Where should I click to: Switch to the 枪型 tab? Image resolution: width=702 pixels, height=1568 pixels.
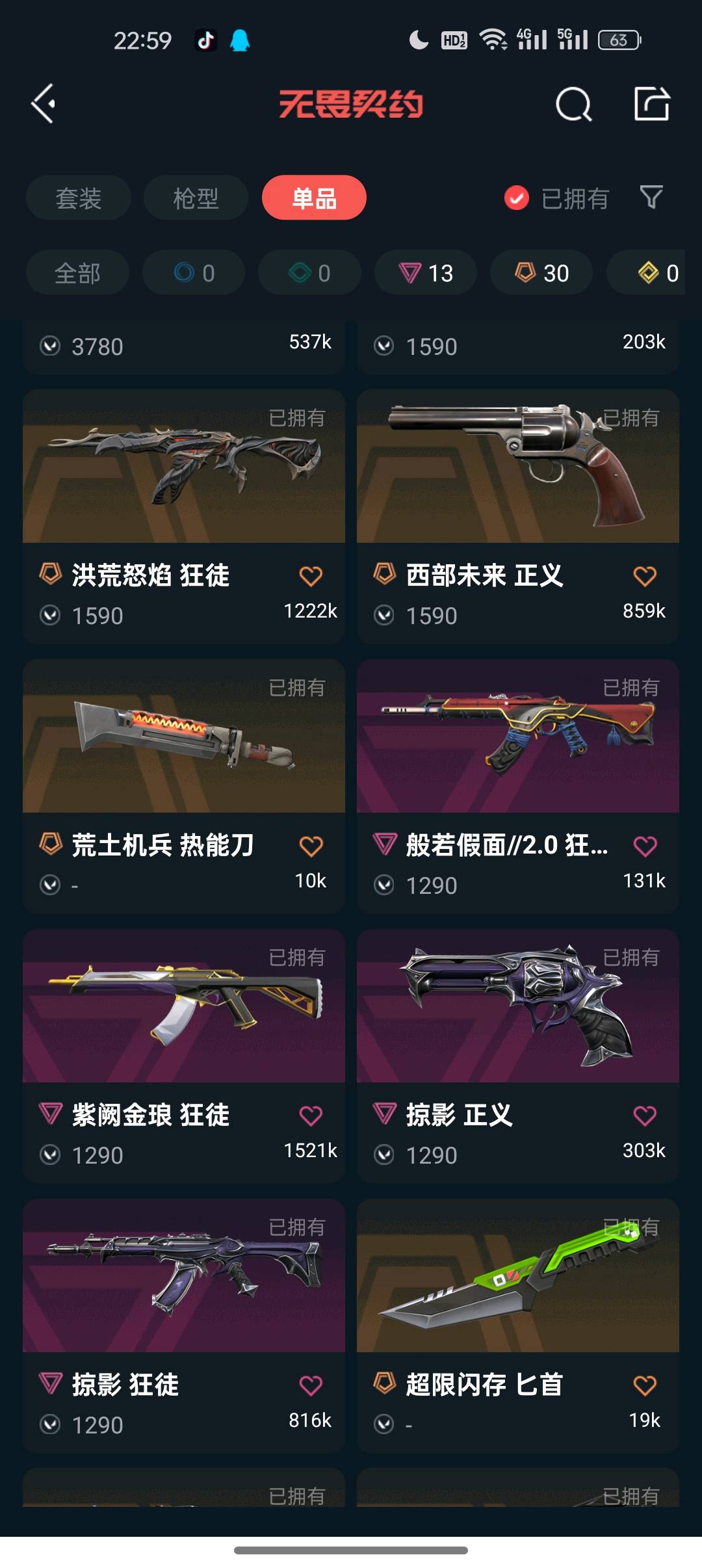[x=196, y=198]
